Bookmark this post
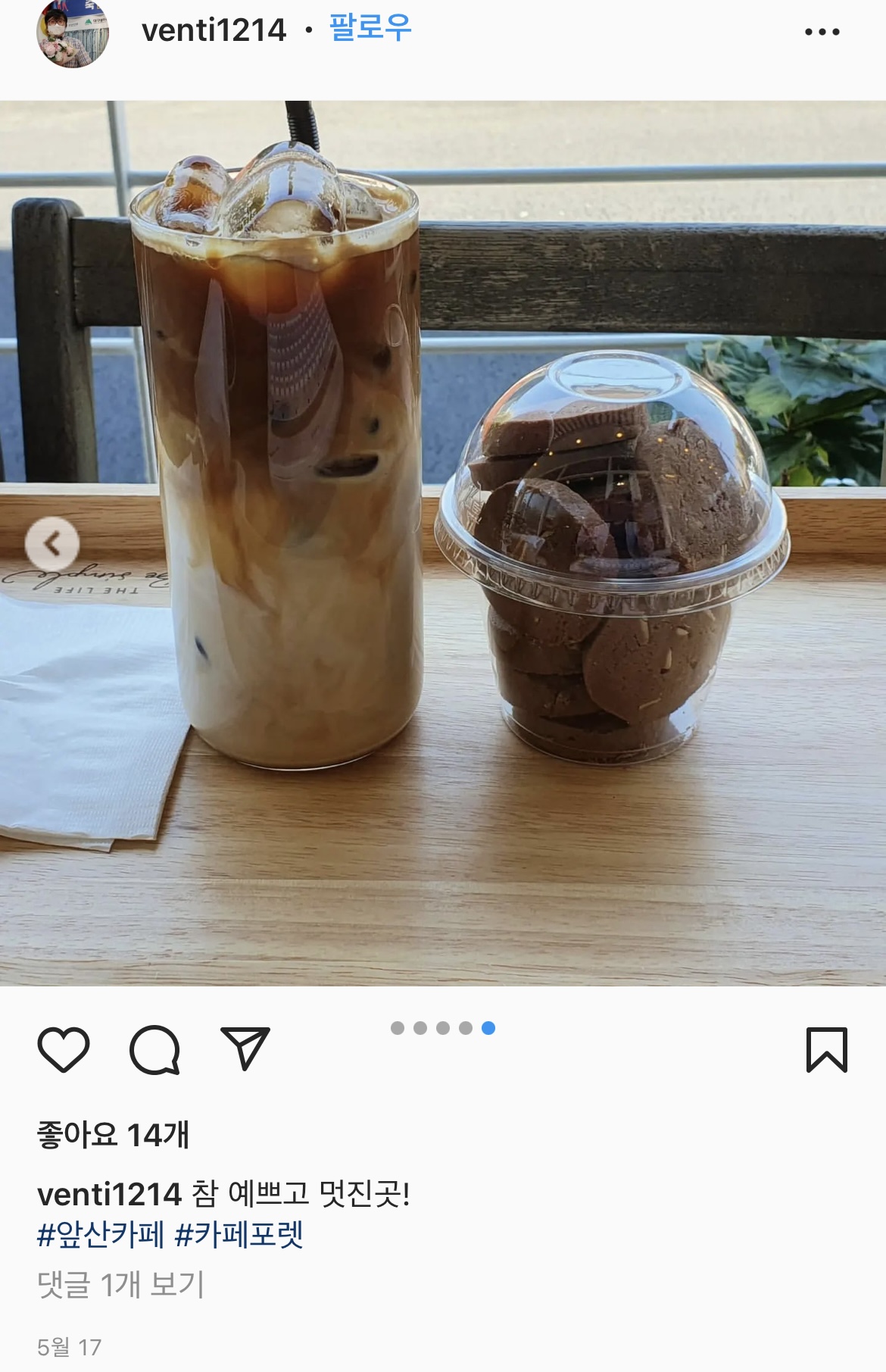This screenshot has height=1372, width=886. 826,1049
